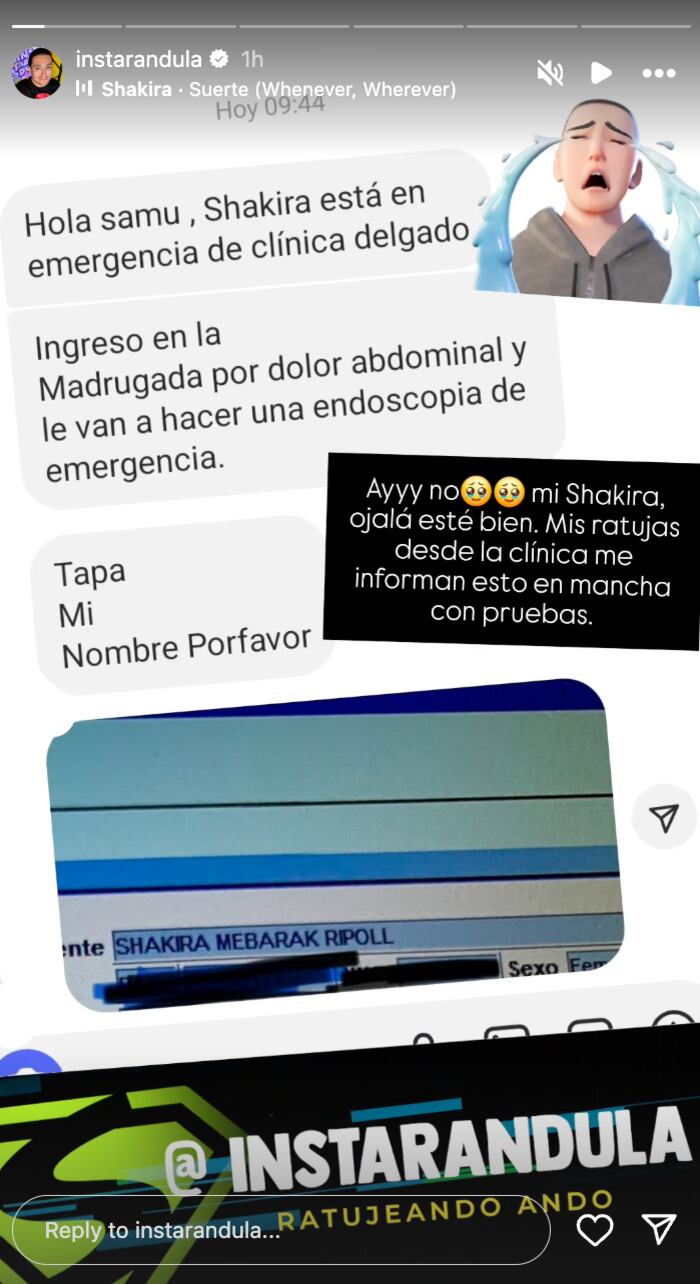The image size is (700, 1284).
Task: Like this story with the heart
Action: (x=595, y=1230)
